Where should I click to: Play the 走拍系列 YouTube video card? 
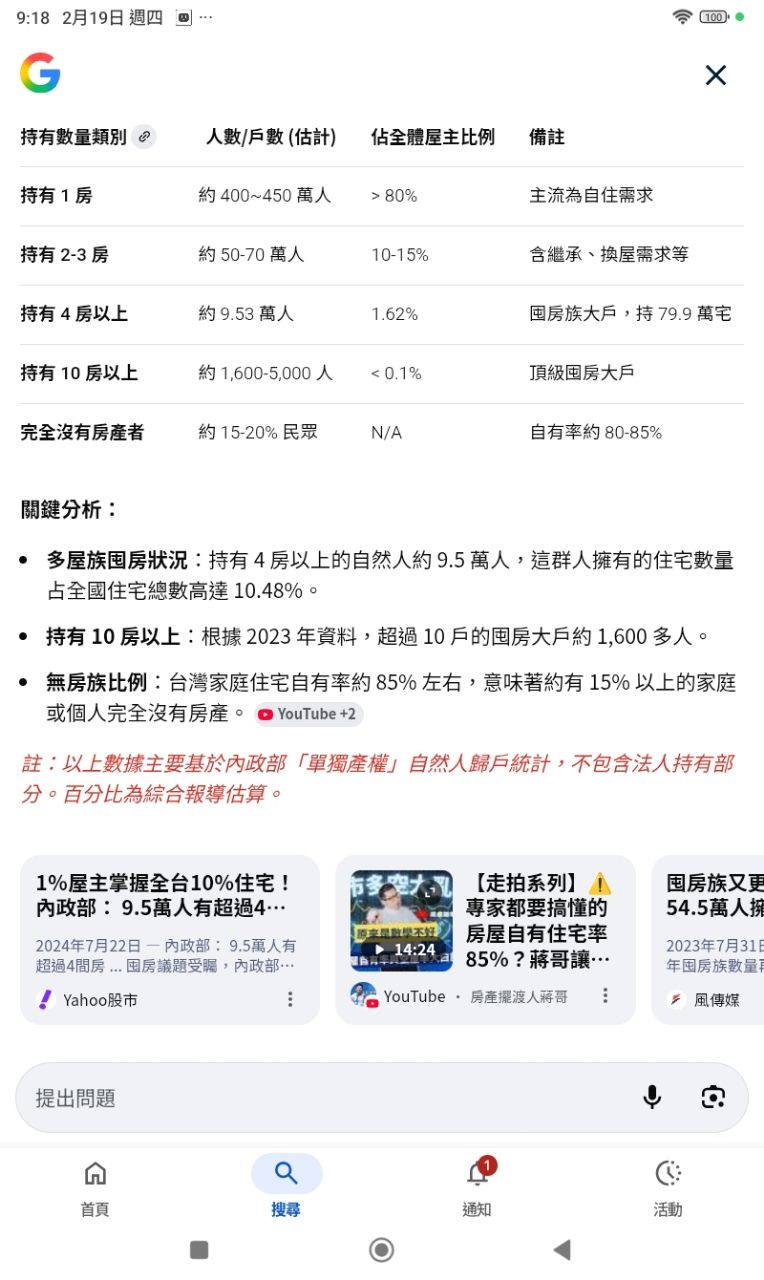[x=401, y=921]
